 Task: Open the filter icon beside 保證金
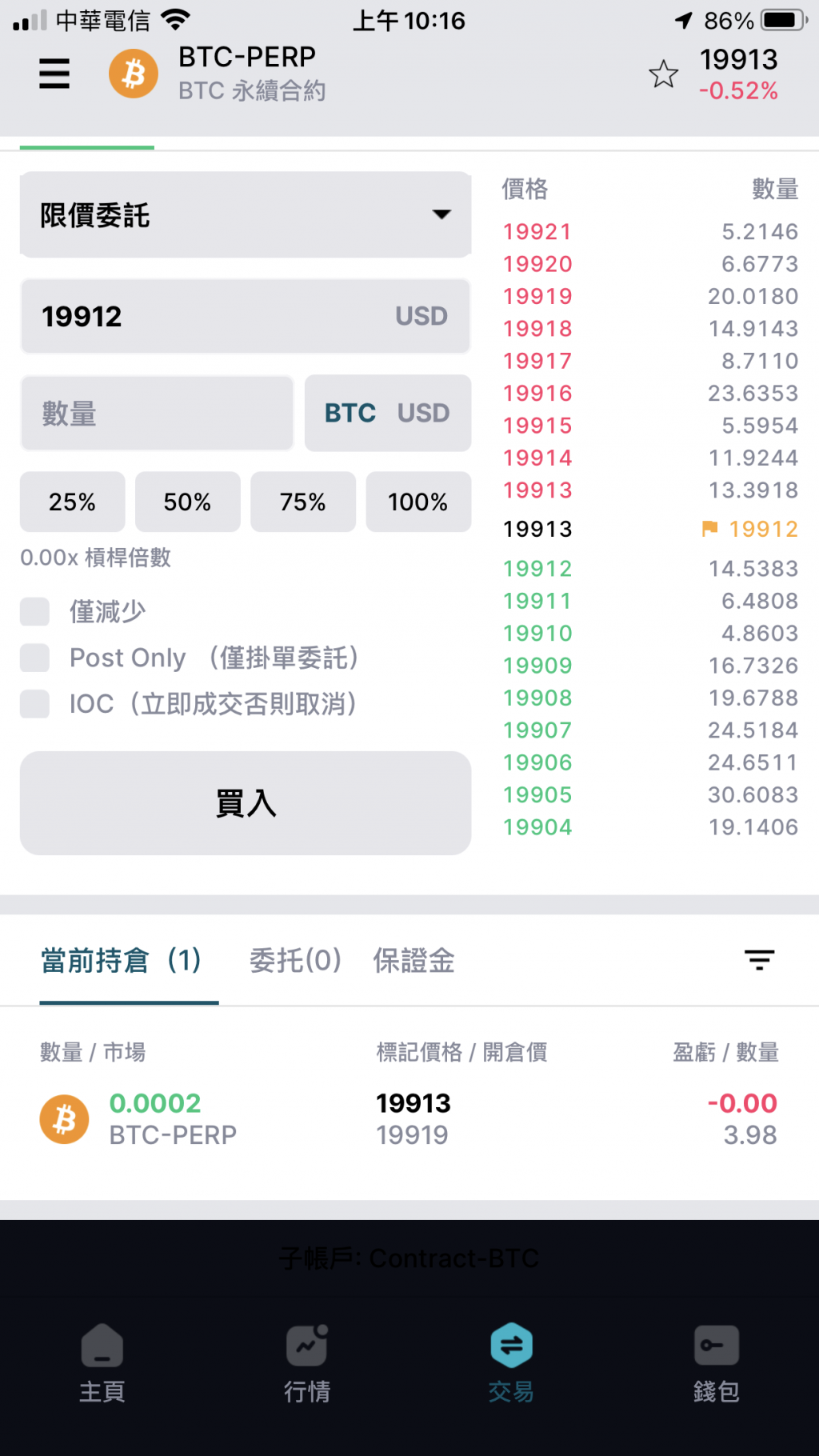point(759,959)
